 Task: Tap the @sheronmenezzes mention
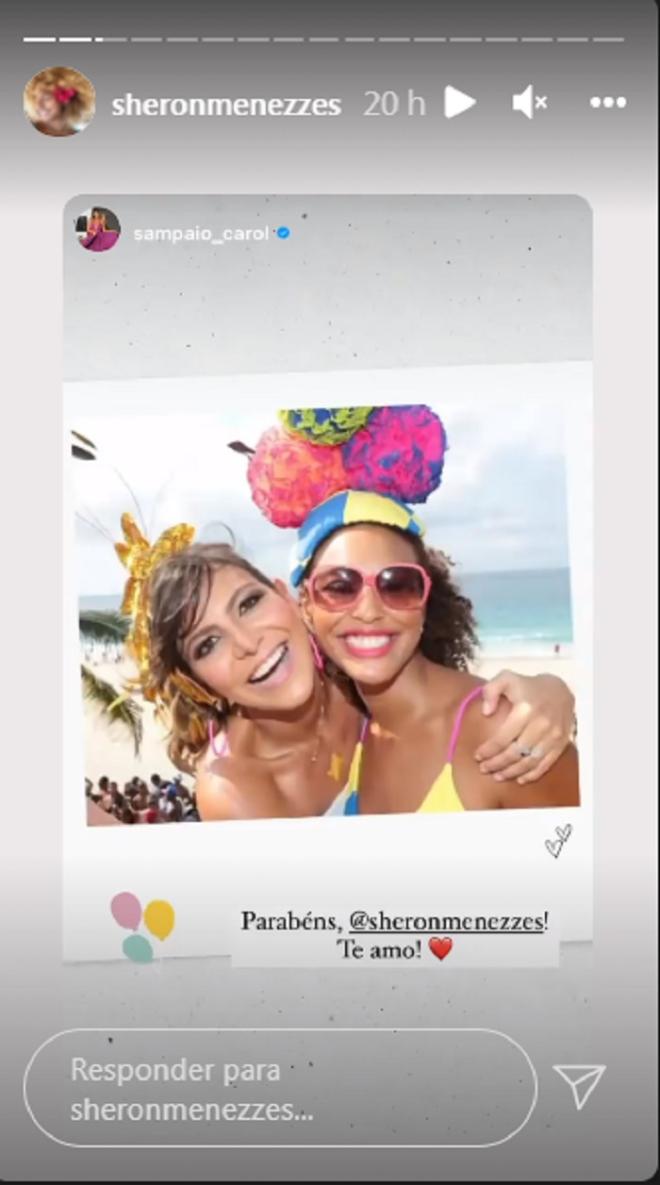[x=445, y=920]
